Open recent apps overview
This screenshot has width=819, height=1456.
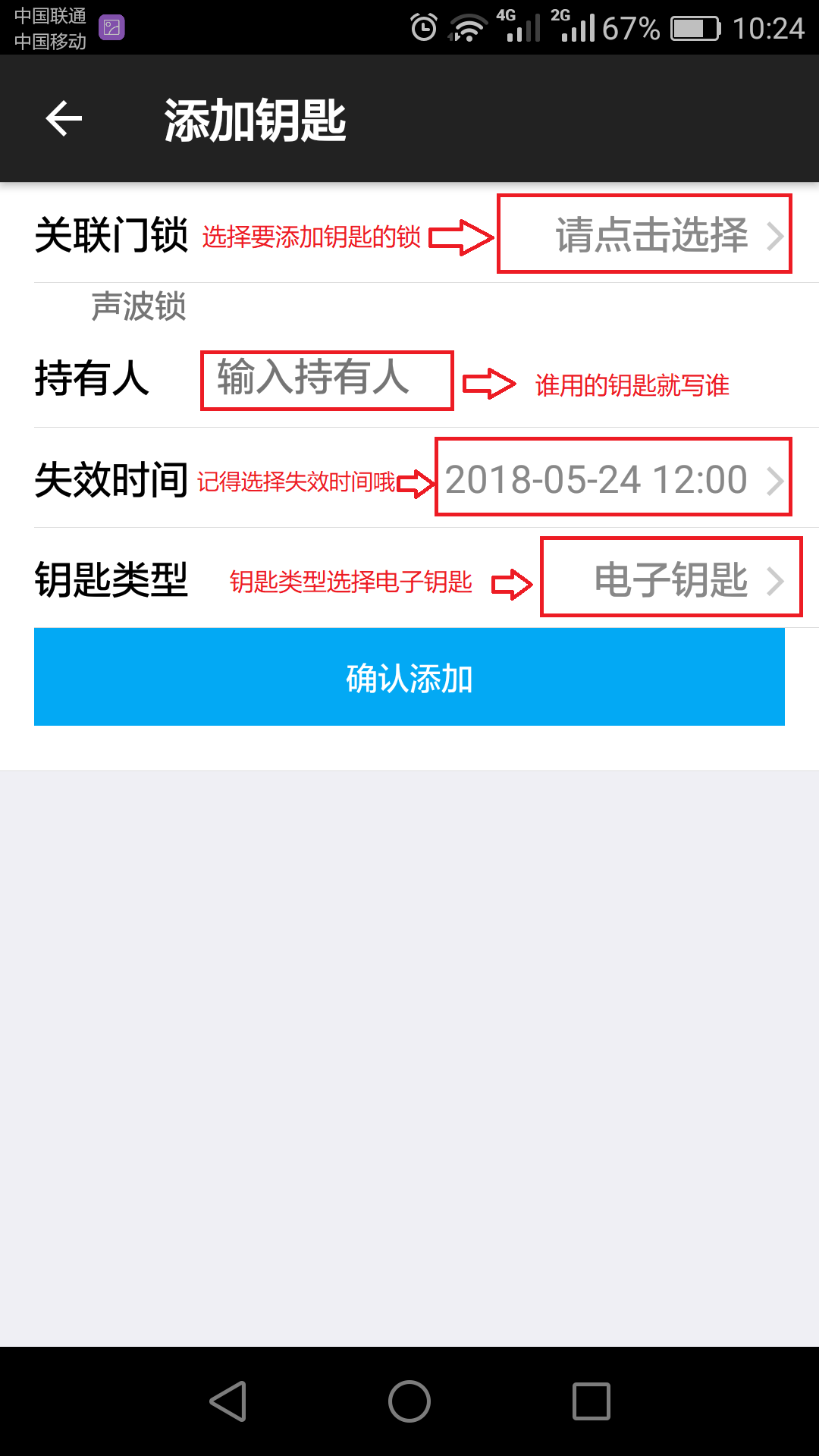coord(591,1401)
